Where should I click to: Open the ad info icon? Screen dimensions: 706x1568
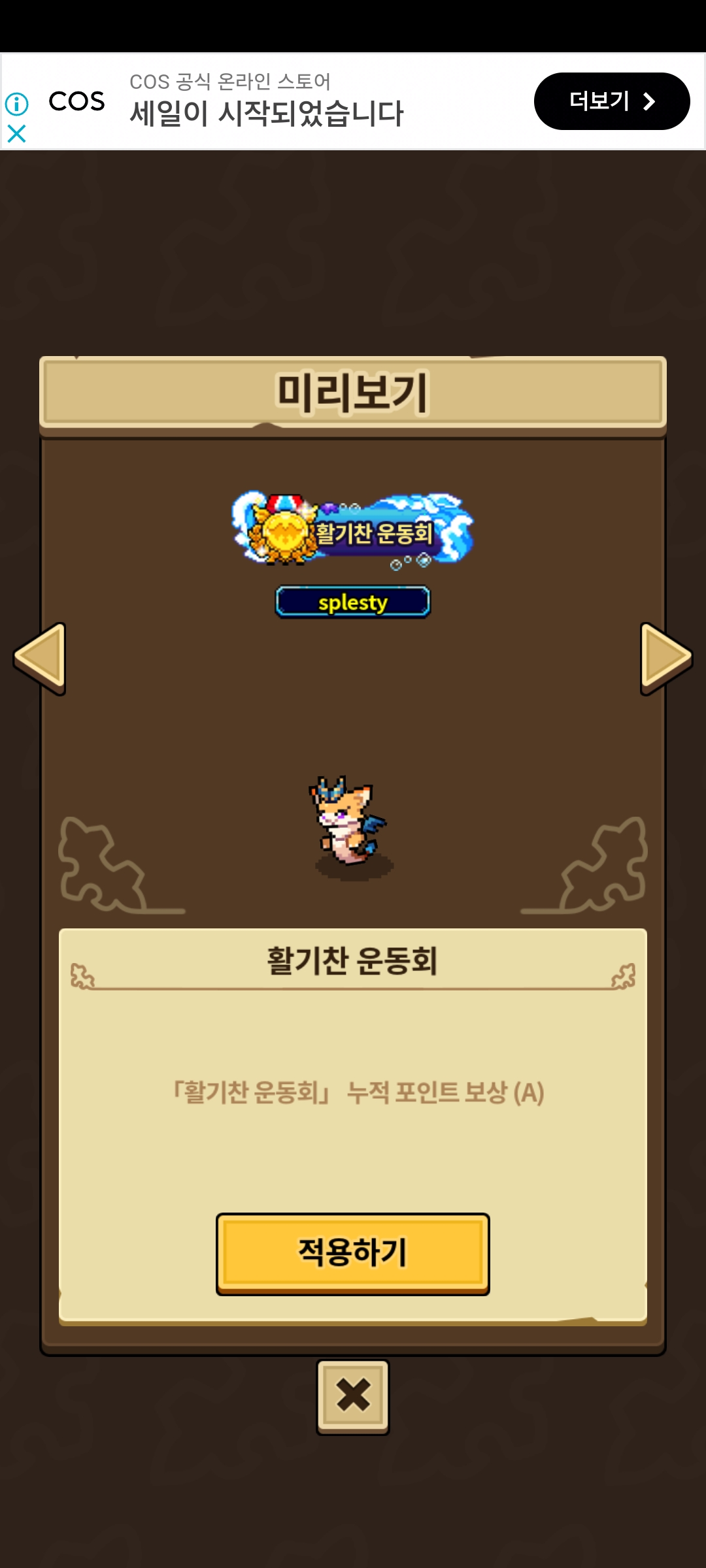tap(16, 103)
